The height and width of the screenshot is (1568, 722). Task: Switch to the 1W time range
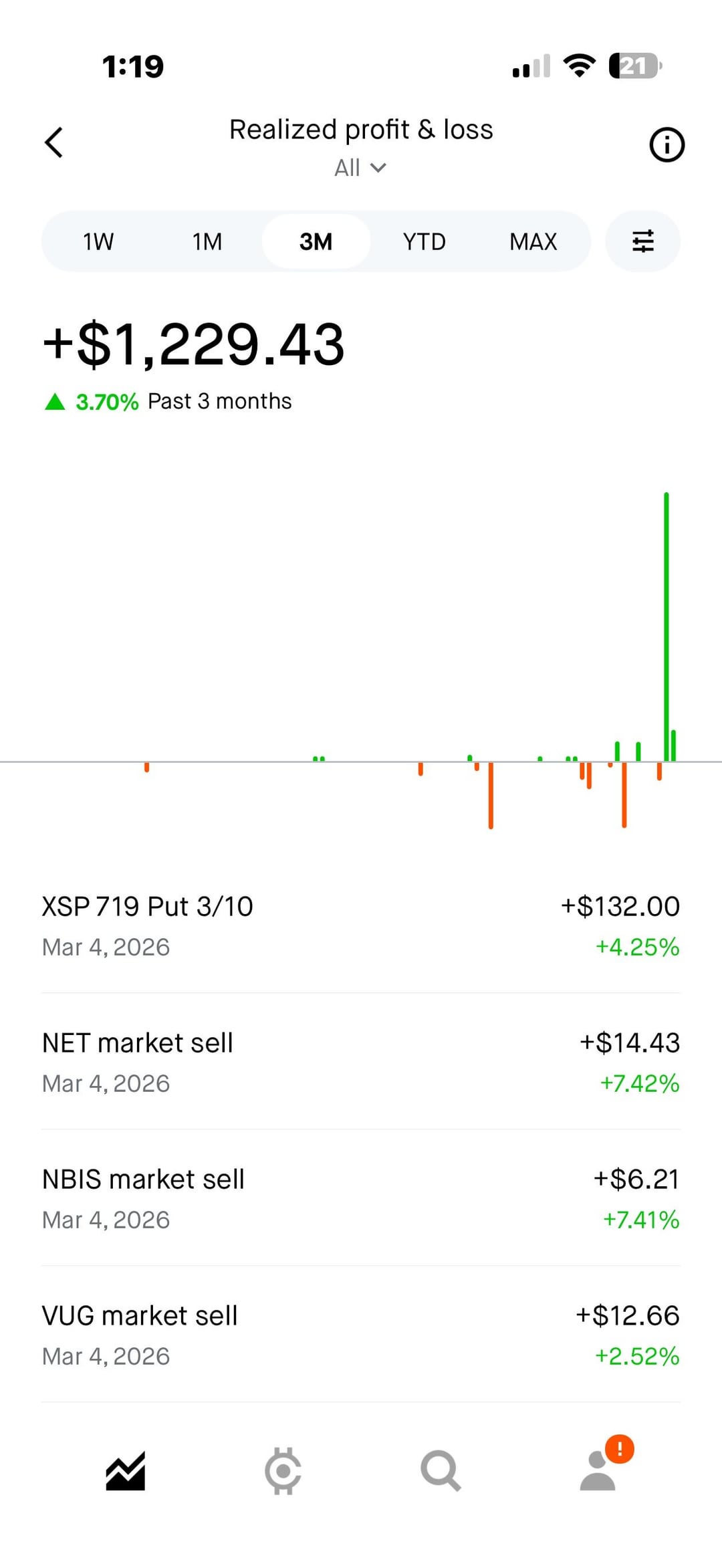98,241
